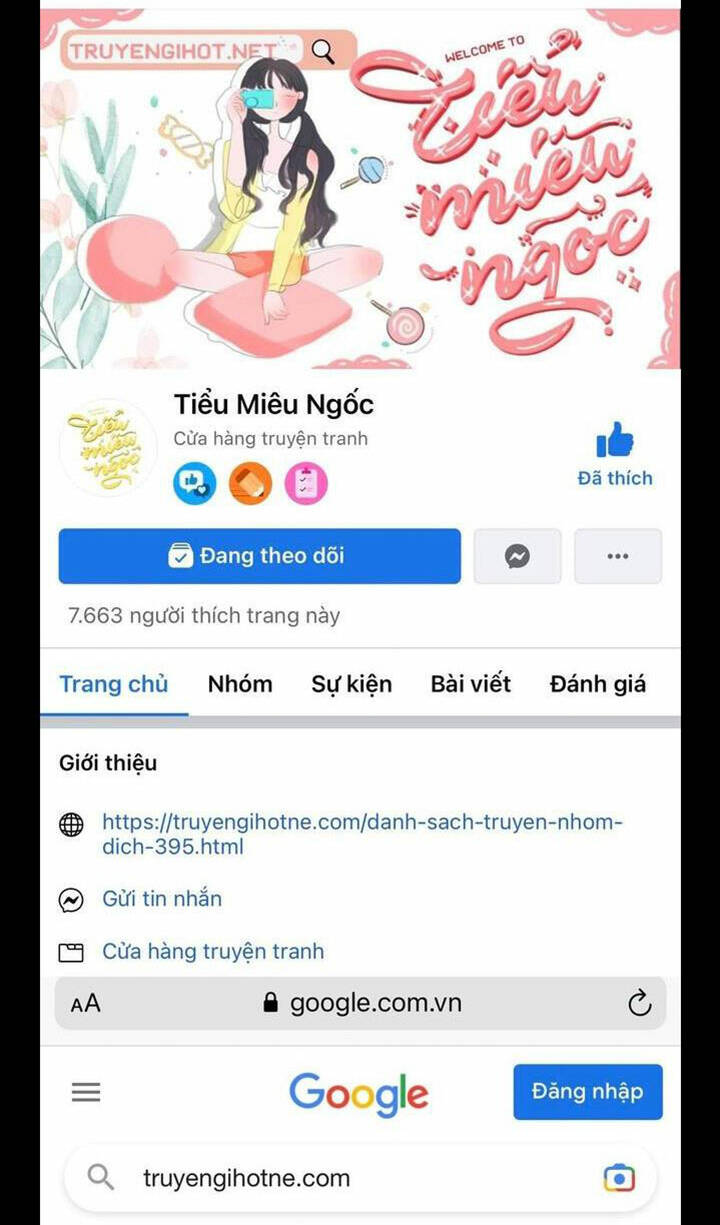Tap the refresh icon in the address bar
Screen dimensions: 720x1225
641,1002
